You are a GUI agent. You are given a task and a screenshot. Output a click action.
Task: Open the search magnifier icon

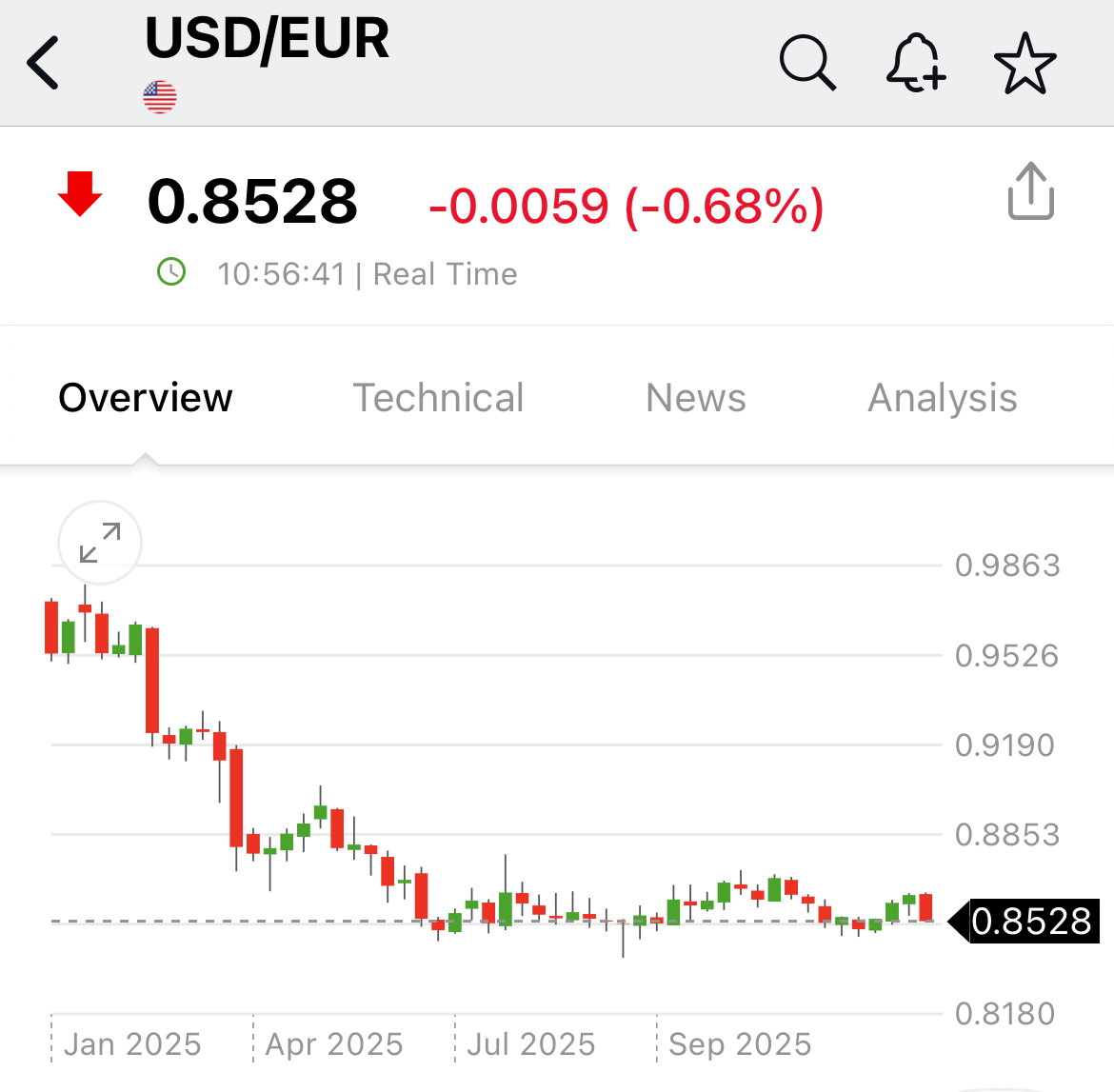tap(807, 64)
